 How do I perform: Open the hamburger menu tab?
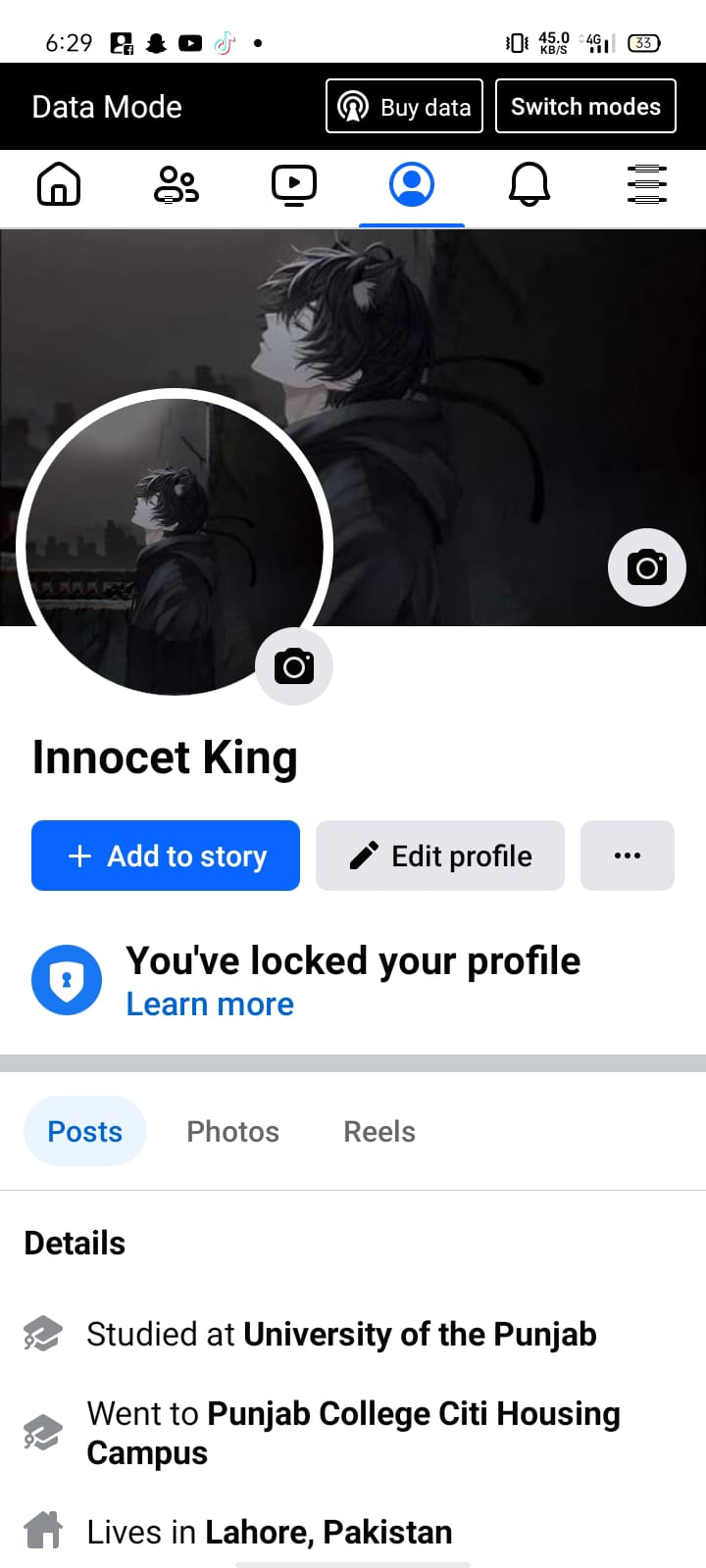pos(647,184)
